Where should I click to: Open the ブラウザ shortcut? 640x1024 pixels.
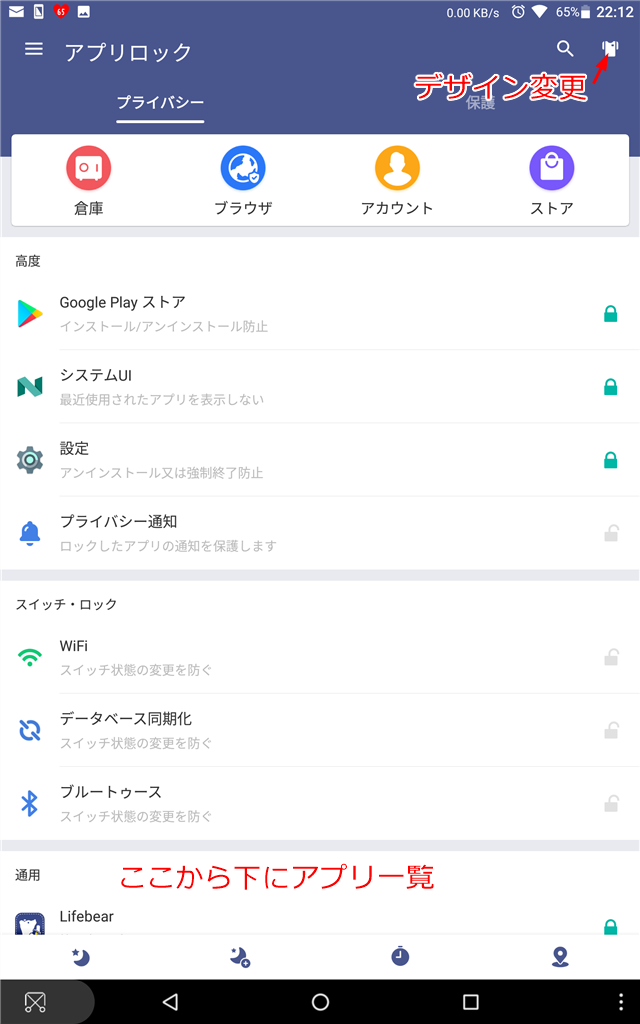coord(243,181)
